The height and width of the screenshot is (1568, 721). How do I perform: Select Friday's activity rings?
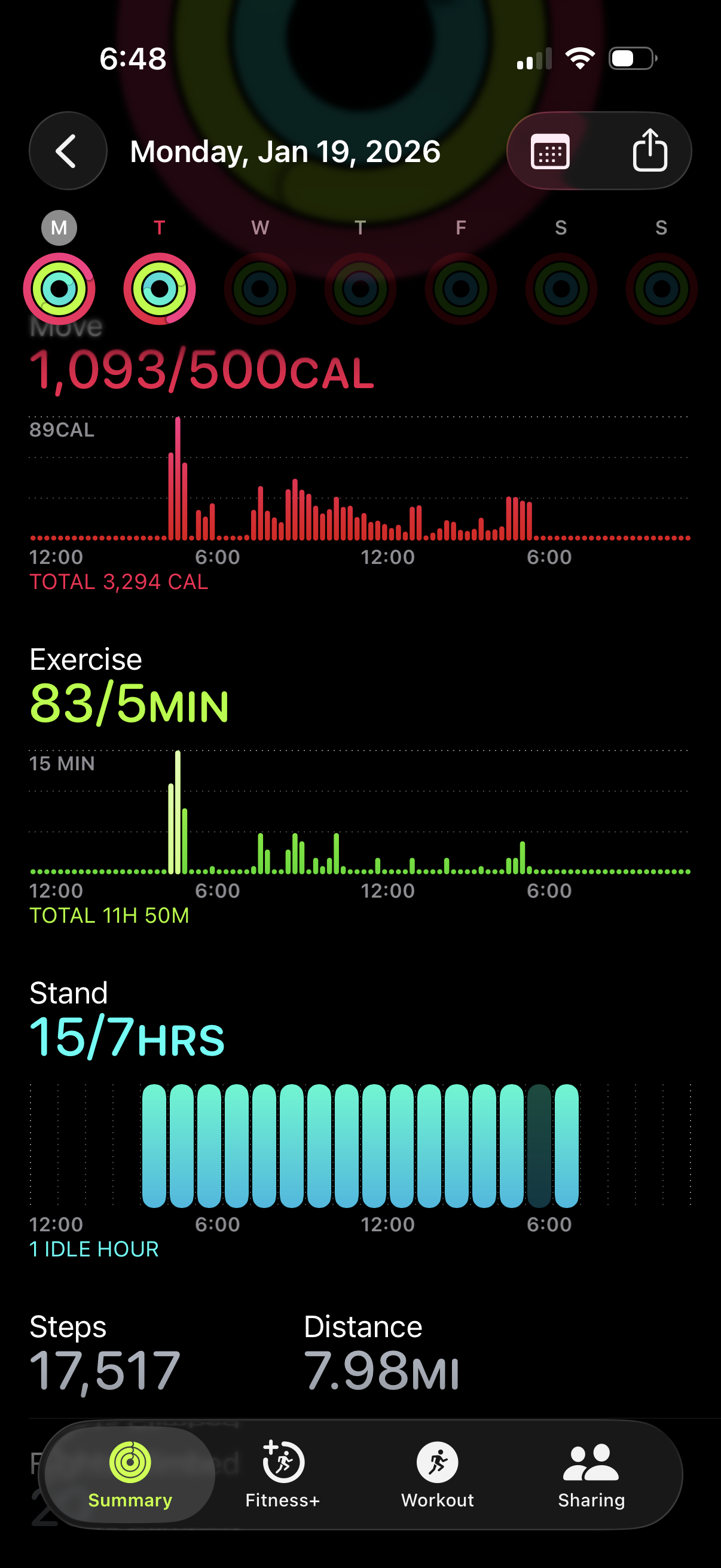(460, 288)
